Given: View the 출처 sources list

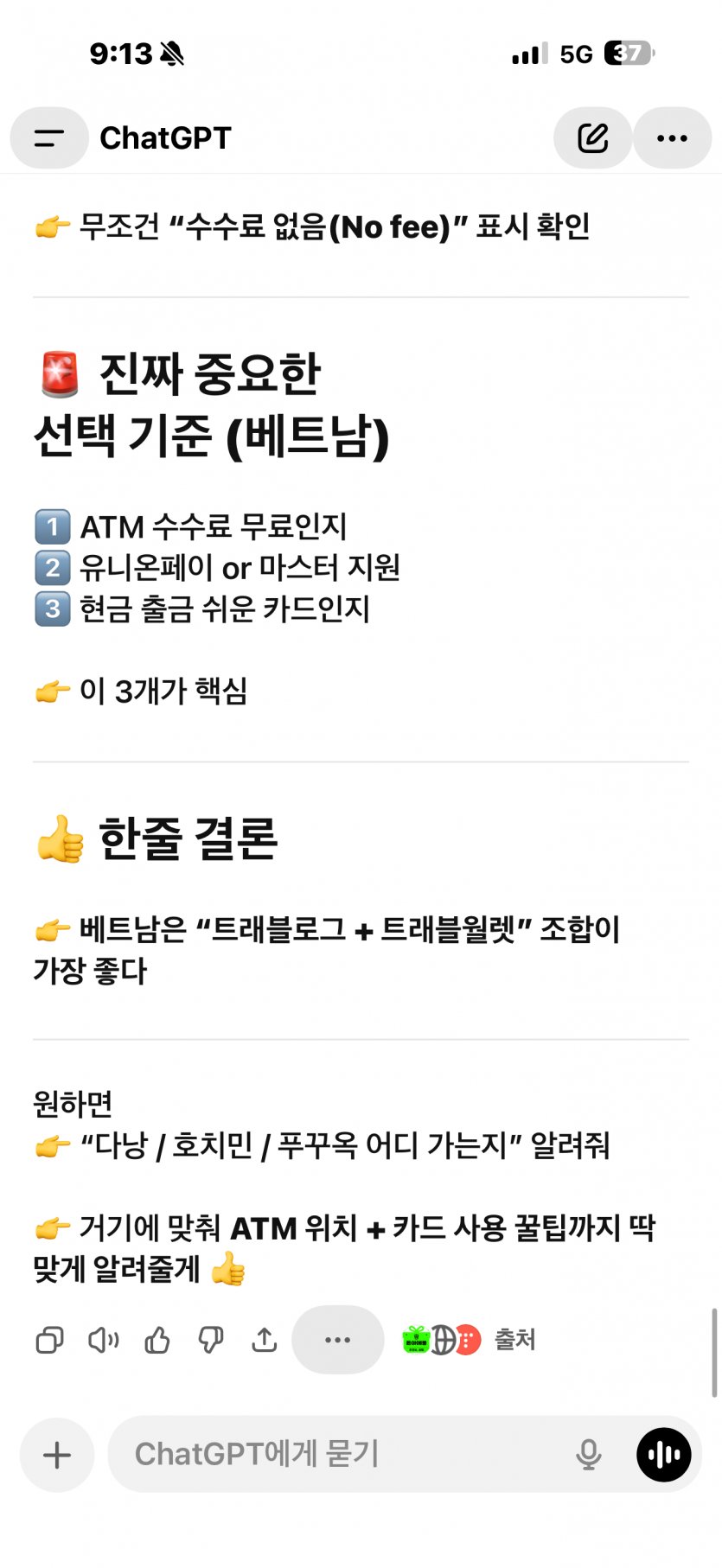Looking at the screenshot, I should click(514, 1340).
